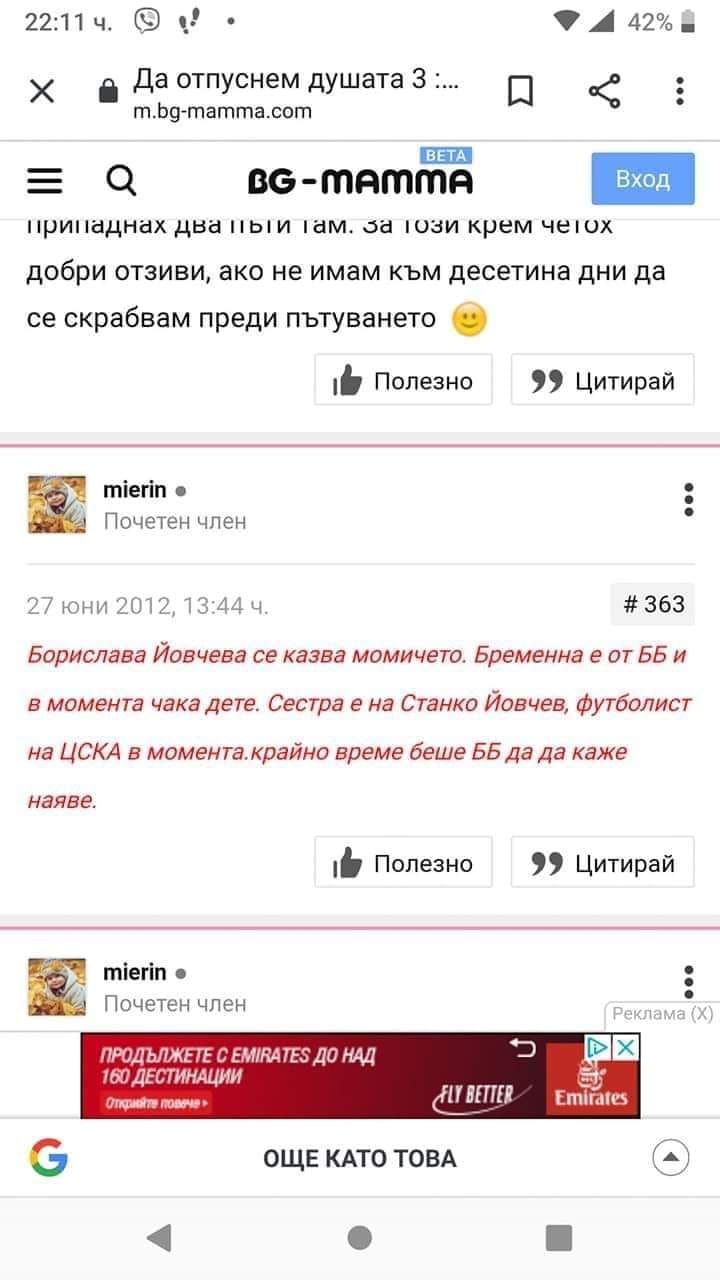
Task: Open the forum search
Action: pos(120,180)
